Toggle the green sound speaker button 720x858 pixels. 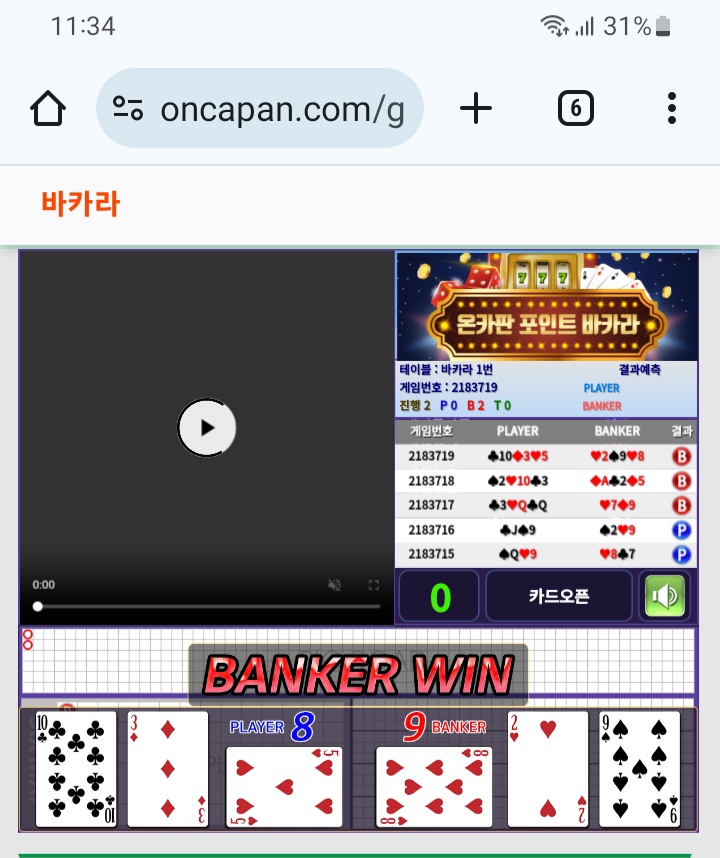(x=664, y=597)
